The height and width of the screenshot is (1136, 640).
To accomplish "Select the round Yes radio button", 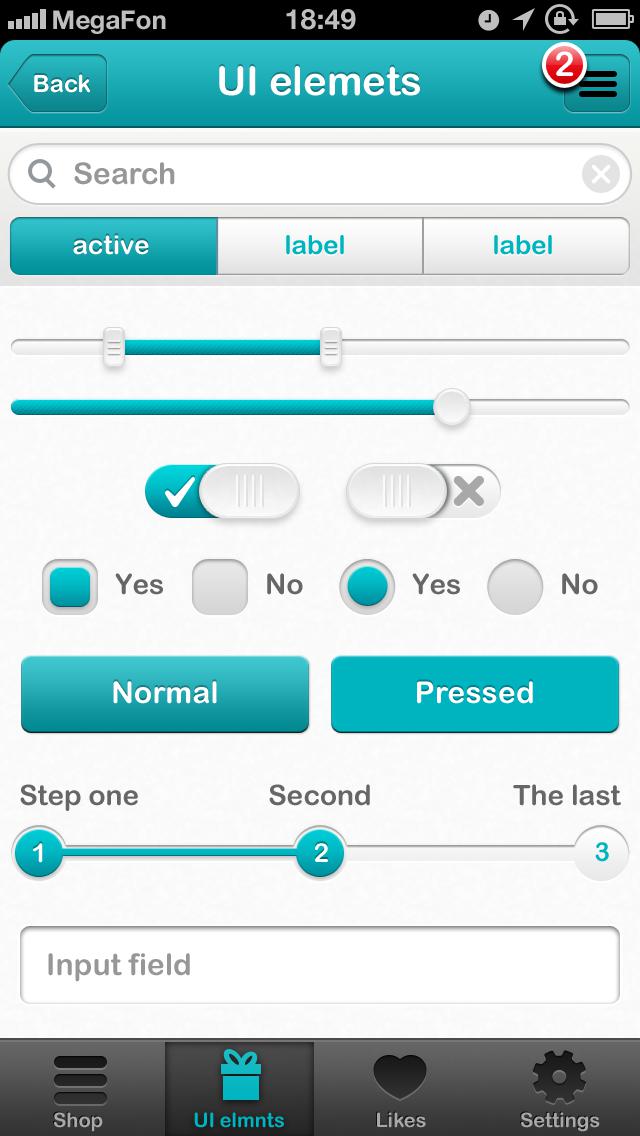I will click(367, 586).
